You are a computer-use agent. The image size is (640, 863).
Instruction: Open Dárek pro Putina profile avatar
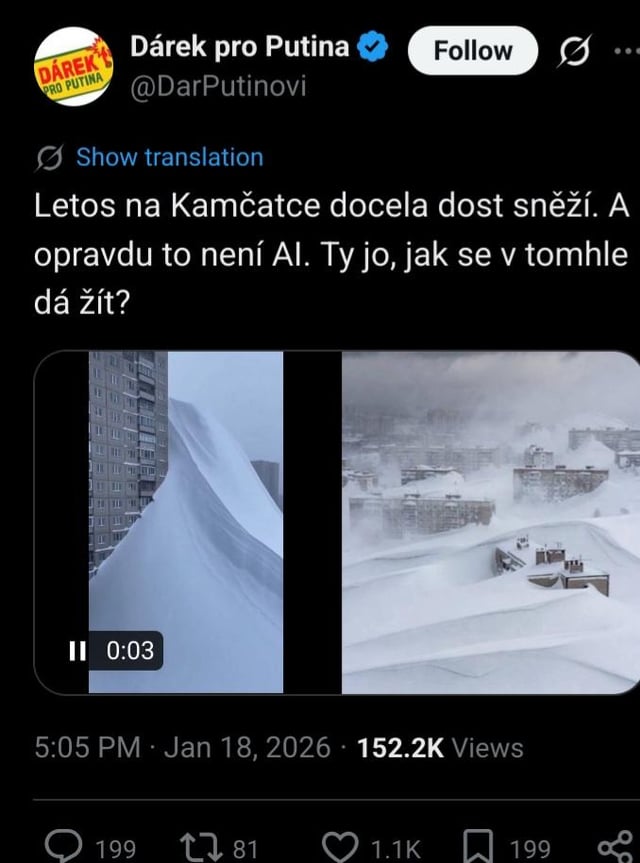(x=73, y=67)
